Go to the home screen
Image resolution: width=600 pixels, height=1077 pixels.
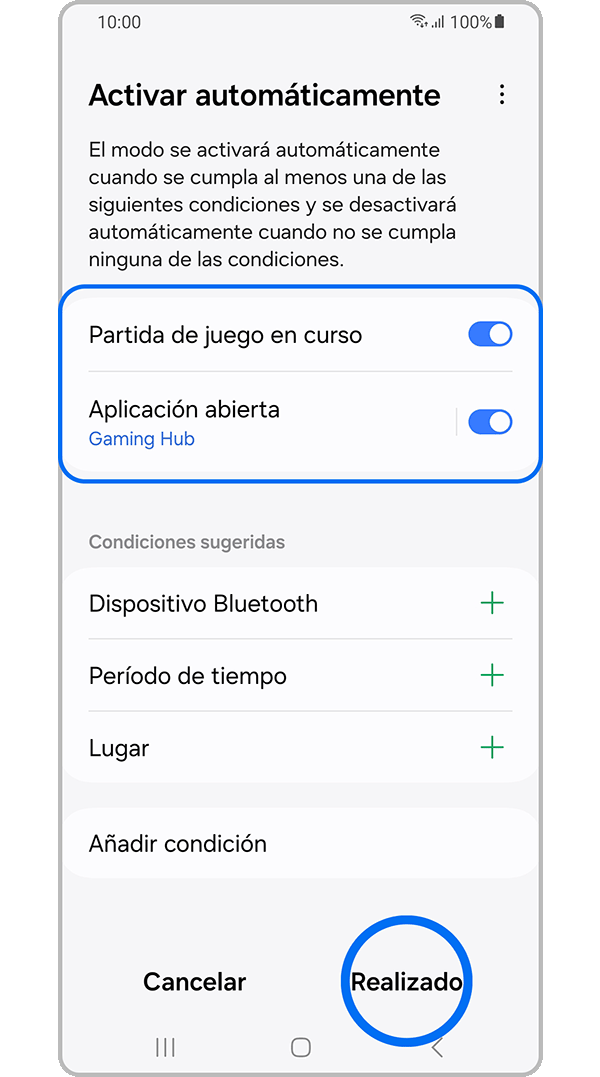[x=300, y=1047]
